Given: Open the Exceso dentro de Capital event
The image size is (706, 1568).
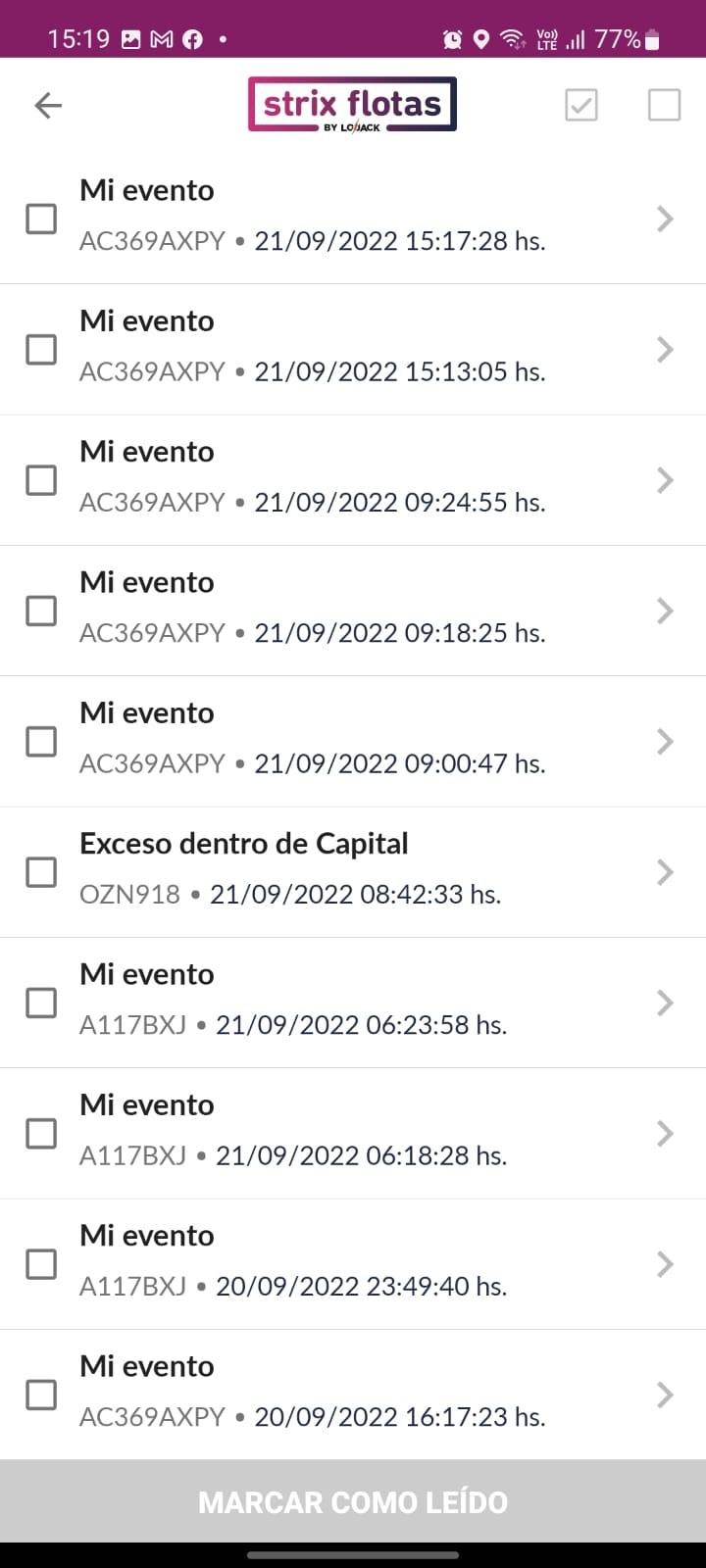Looking at the screenshot, I should pyautogui.click(x=353, y=872).
